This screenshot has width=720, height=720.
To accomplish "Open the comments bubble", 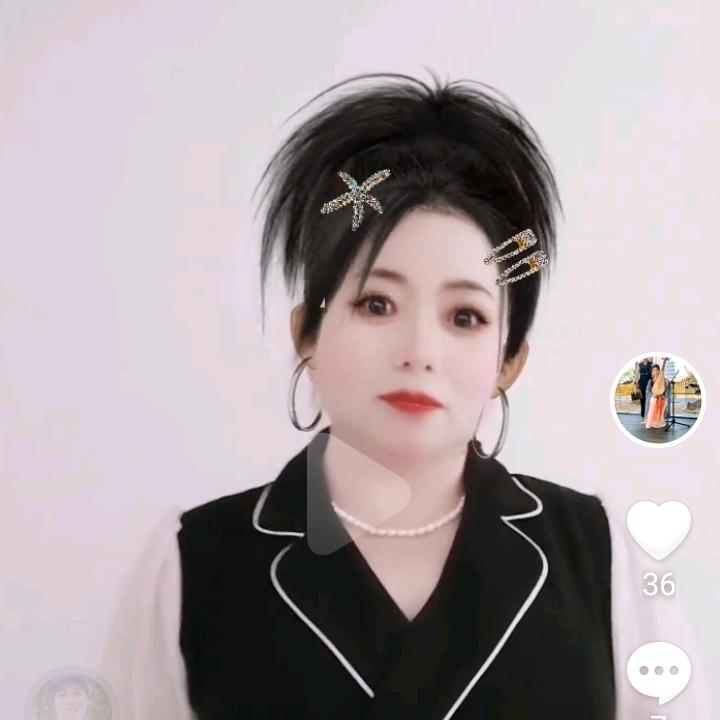I will click(x=658, y=672).
